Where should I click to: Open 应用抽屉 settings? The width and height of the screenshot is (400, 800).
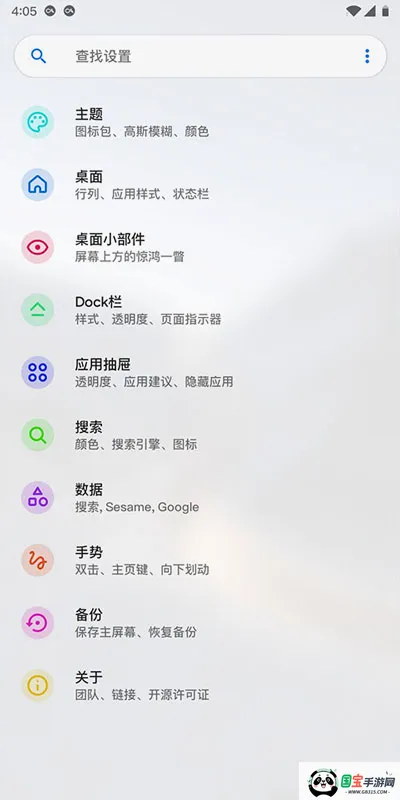click(x=200, y=372)
